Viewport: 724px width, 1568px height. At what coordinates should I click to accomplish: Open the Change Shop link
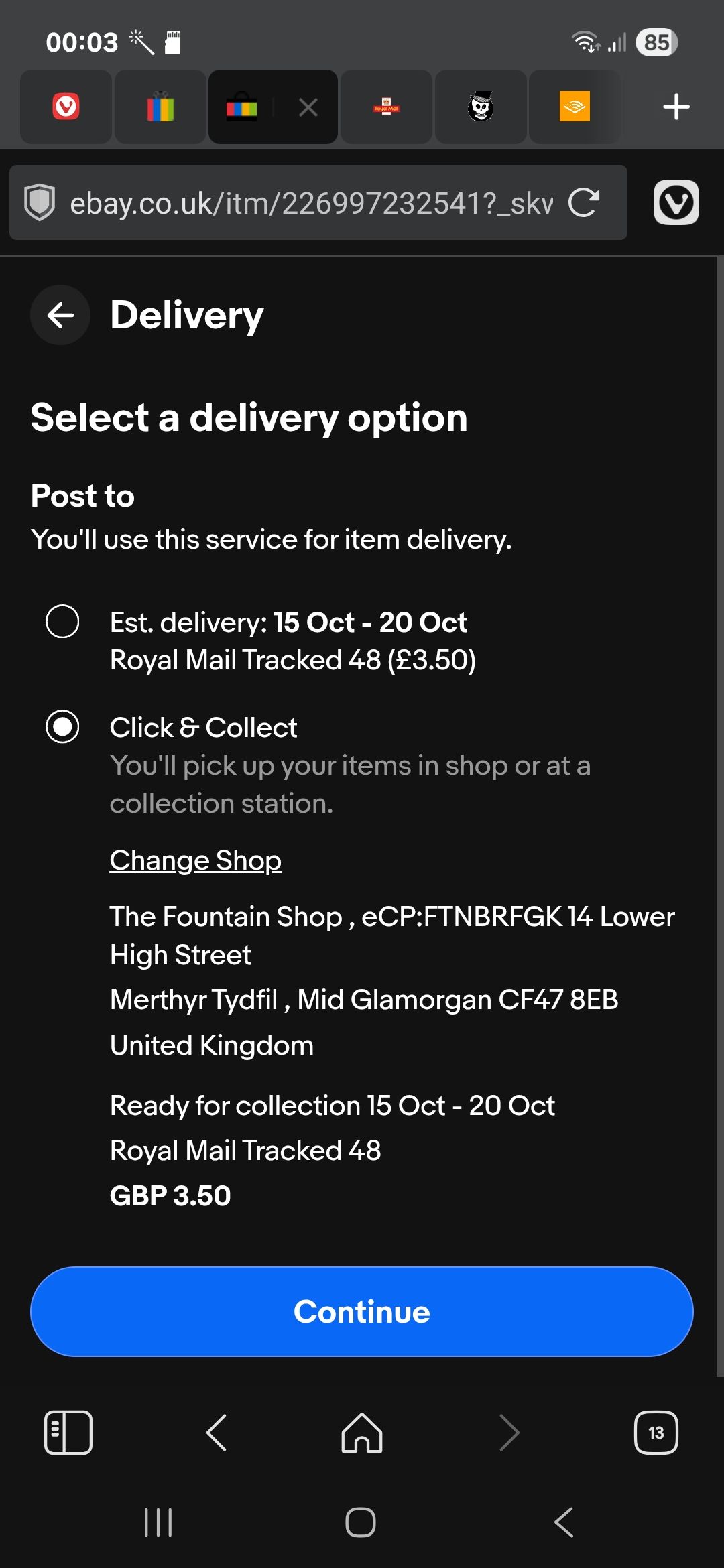click(x=195, y=860)
